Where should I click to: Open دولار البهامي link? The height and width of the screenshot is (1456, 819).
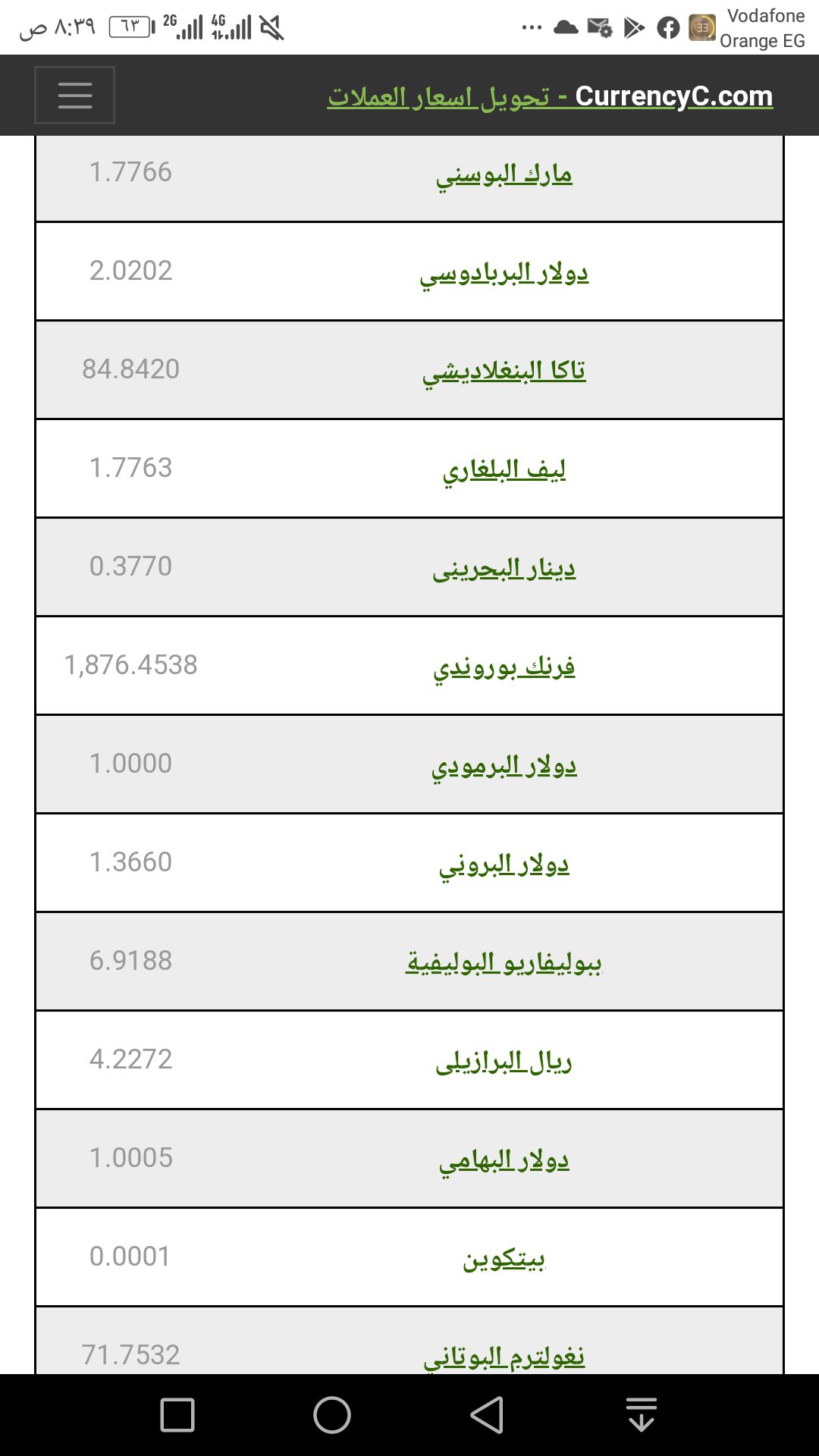(x=504, y=1160)
